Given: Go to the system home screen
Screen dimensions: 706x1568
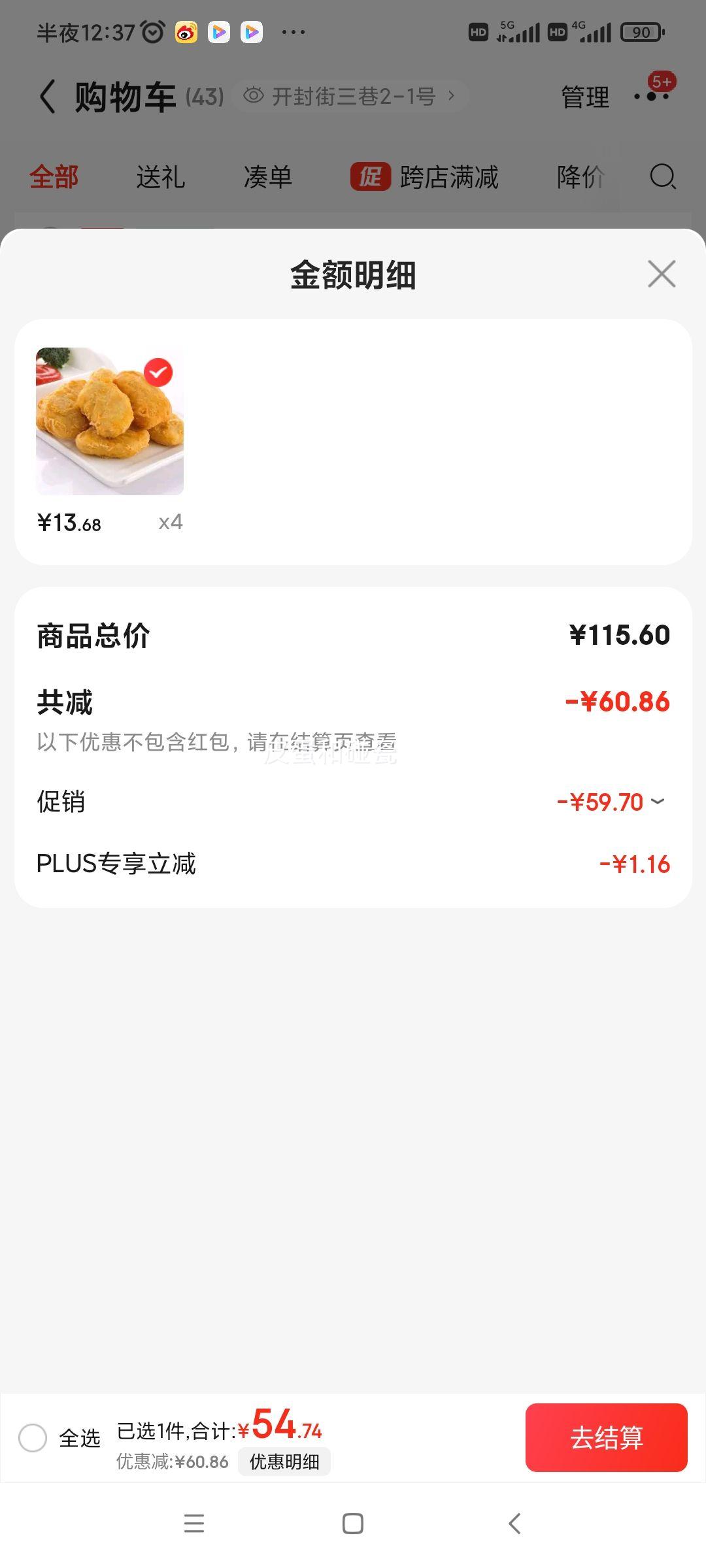Looking at the screenshot, I should tap(353, 1524).
